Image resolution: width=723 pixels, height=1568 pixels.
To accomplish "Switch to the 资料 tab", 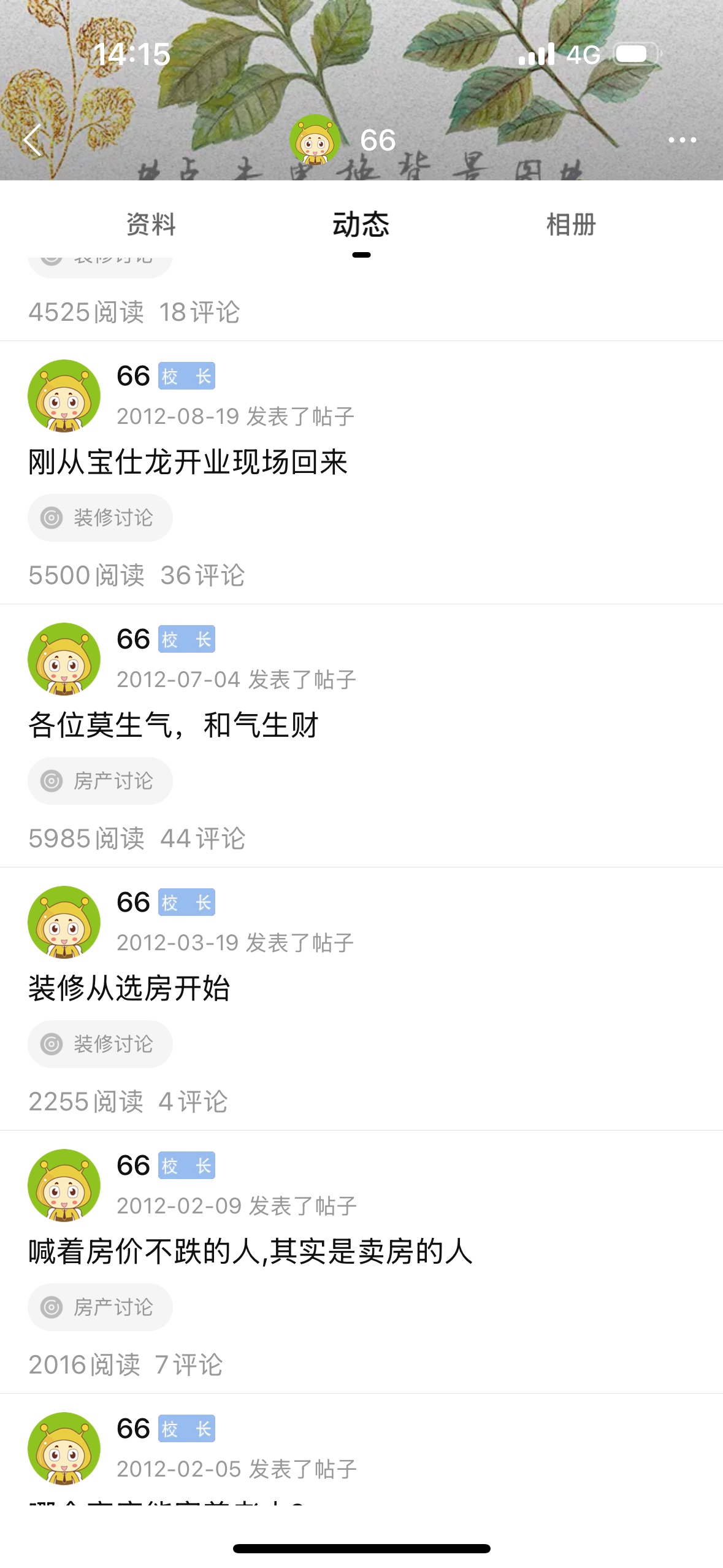I will coord(151,225).
